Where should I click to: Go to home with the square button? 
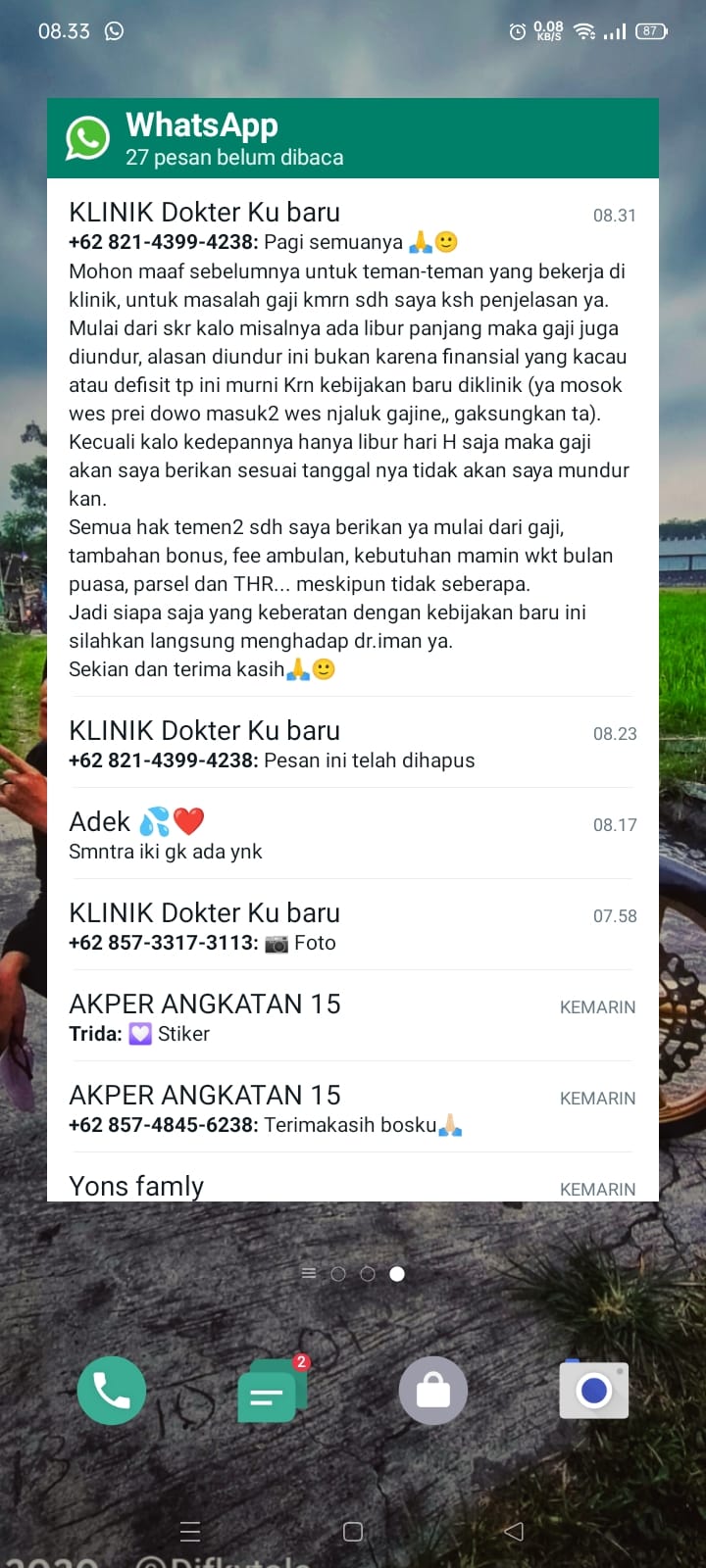pos(353,1532)
